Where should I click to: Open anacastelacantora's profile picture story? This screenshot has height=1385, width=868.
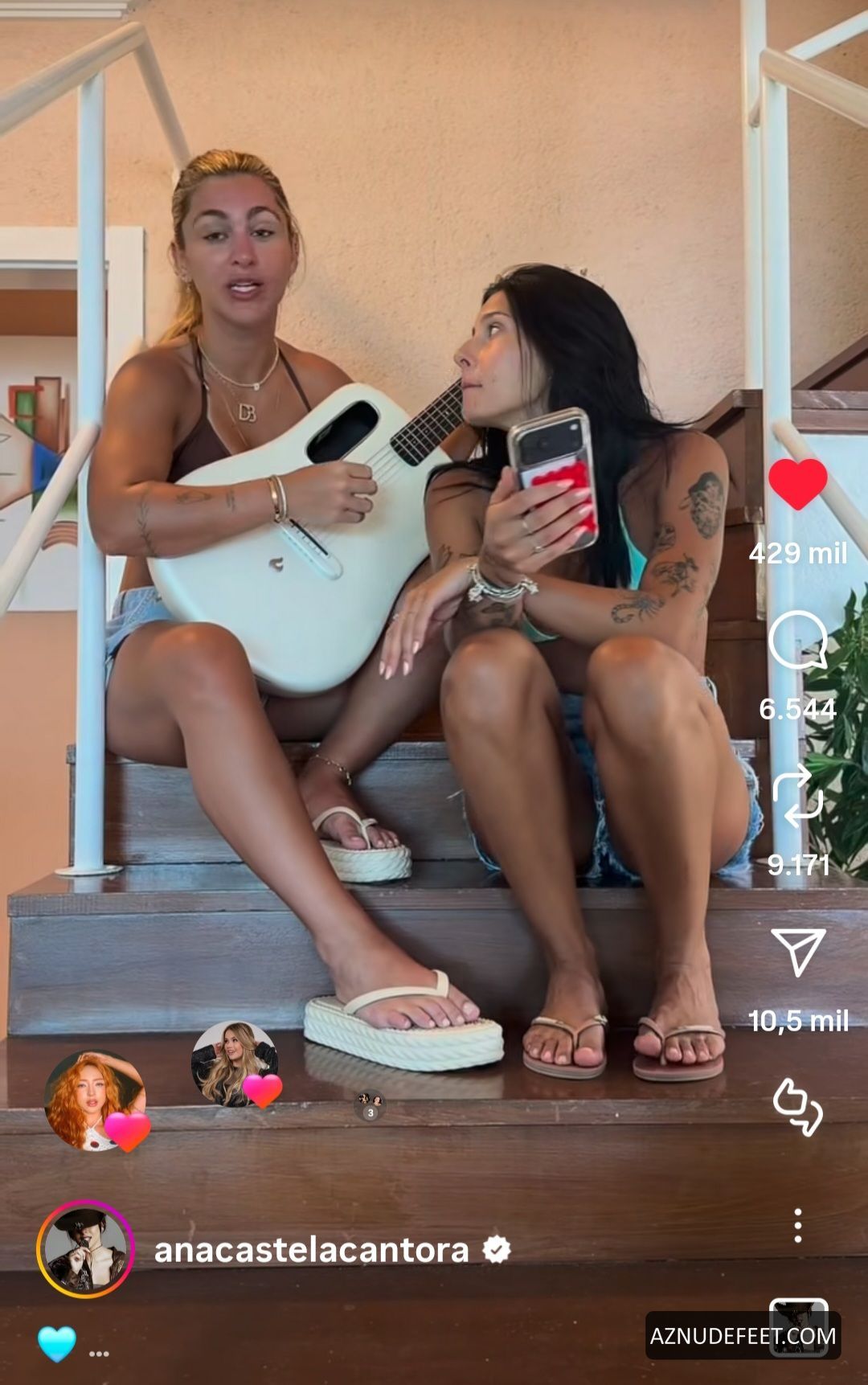tap(85, 1249)
